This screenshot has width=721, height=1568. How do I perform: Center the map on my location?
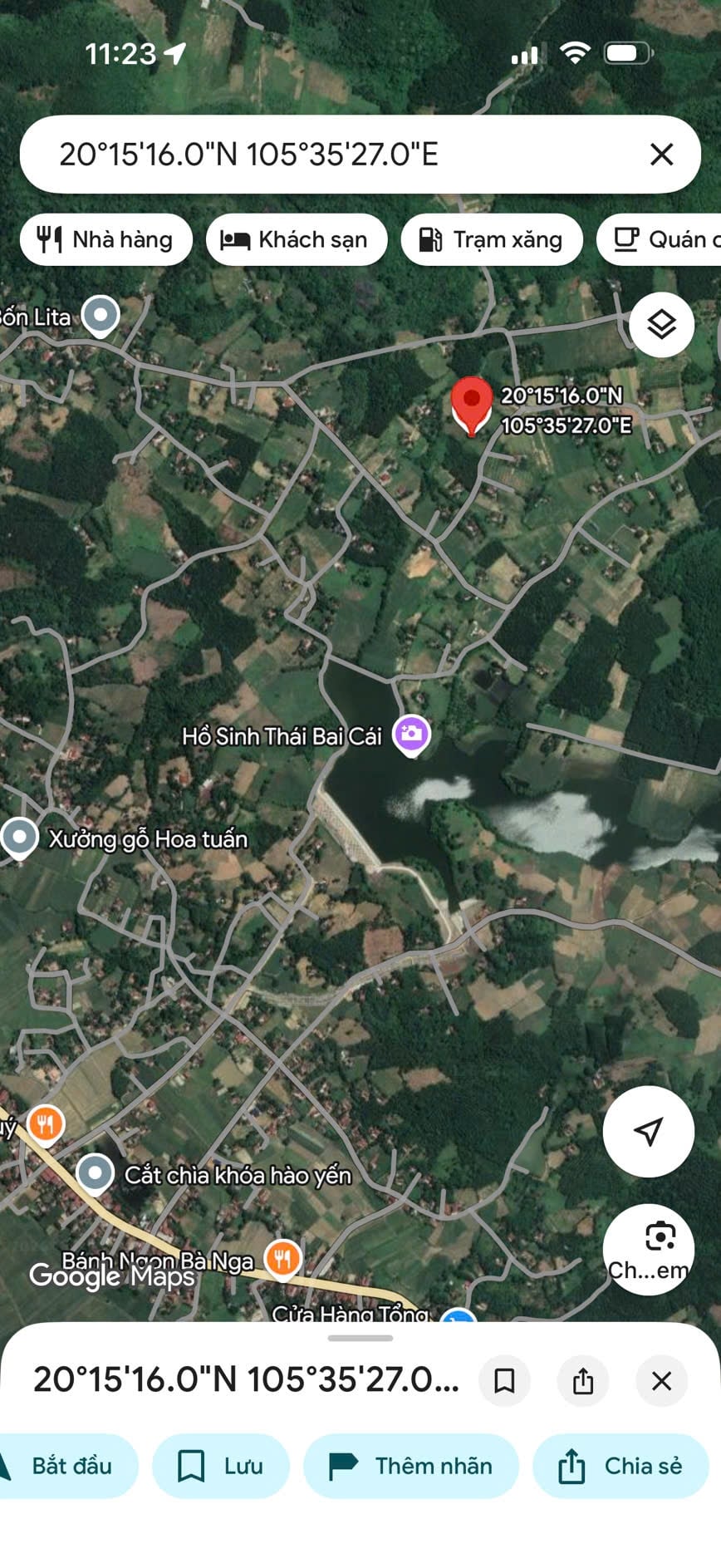648,1131
